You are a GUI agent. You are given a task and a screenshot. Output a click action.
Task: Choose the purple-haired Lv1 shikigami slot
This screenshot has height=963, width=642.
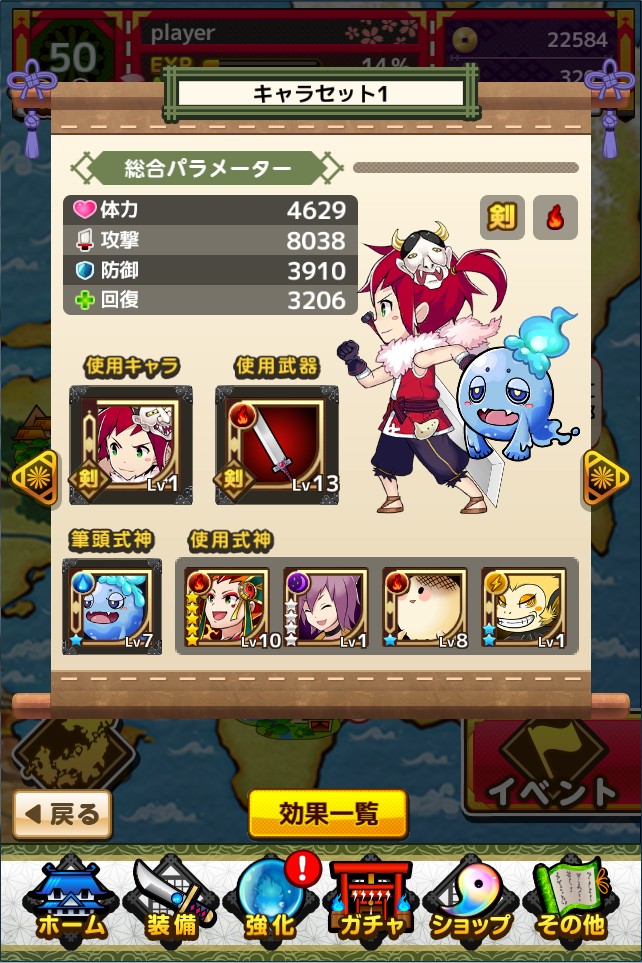click(326, 609)
